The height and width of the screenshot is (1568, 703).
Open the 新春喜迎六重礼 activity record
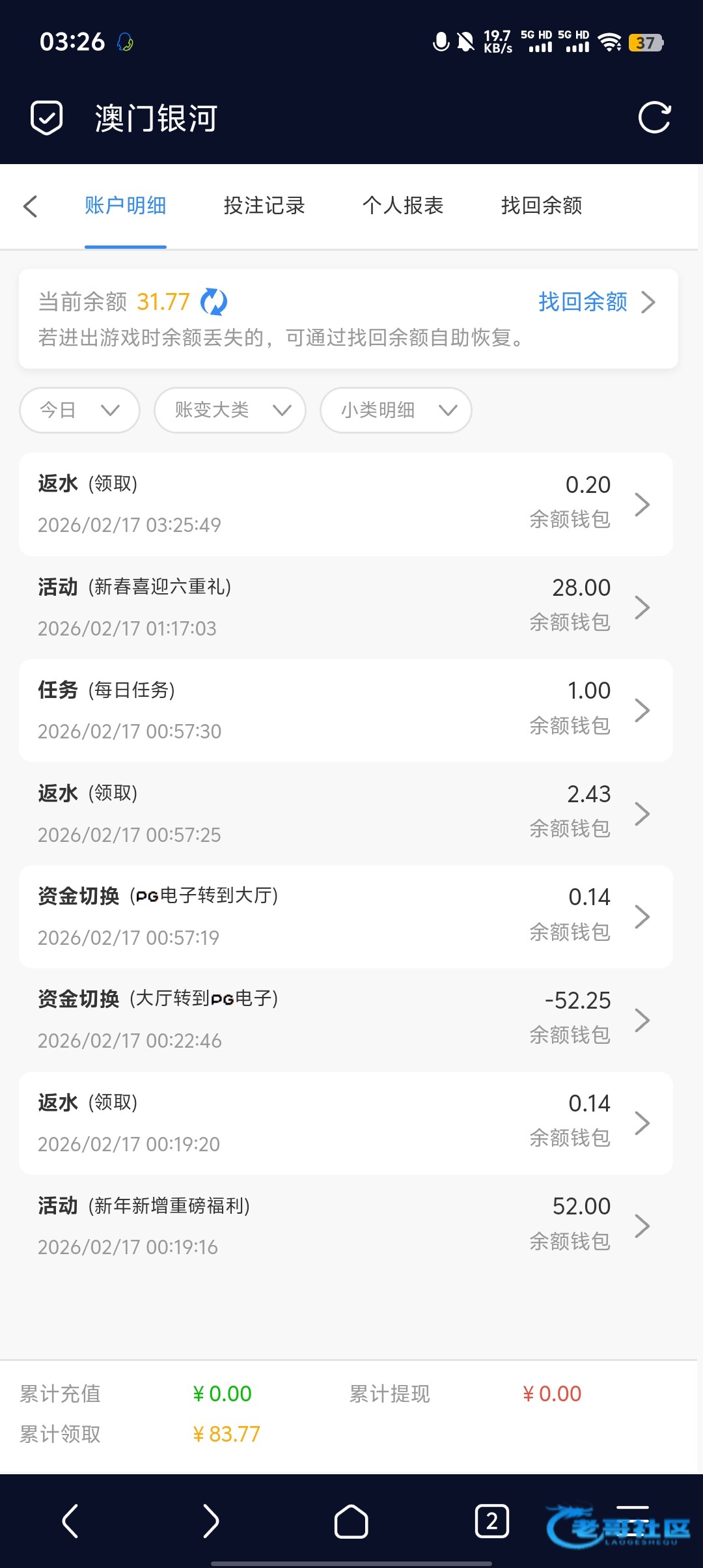click(x=346, y=607)
